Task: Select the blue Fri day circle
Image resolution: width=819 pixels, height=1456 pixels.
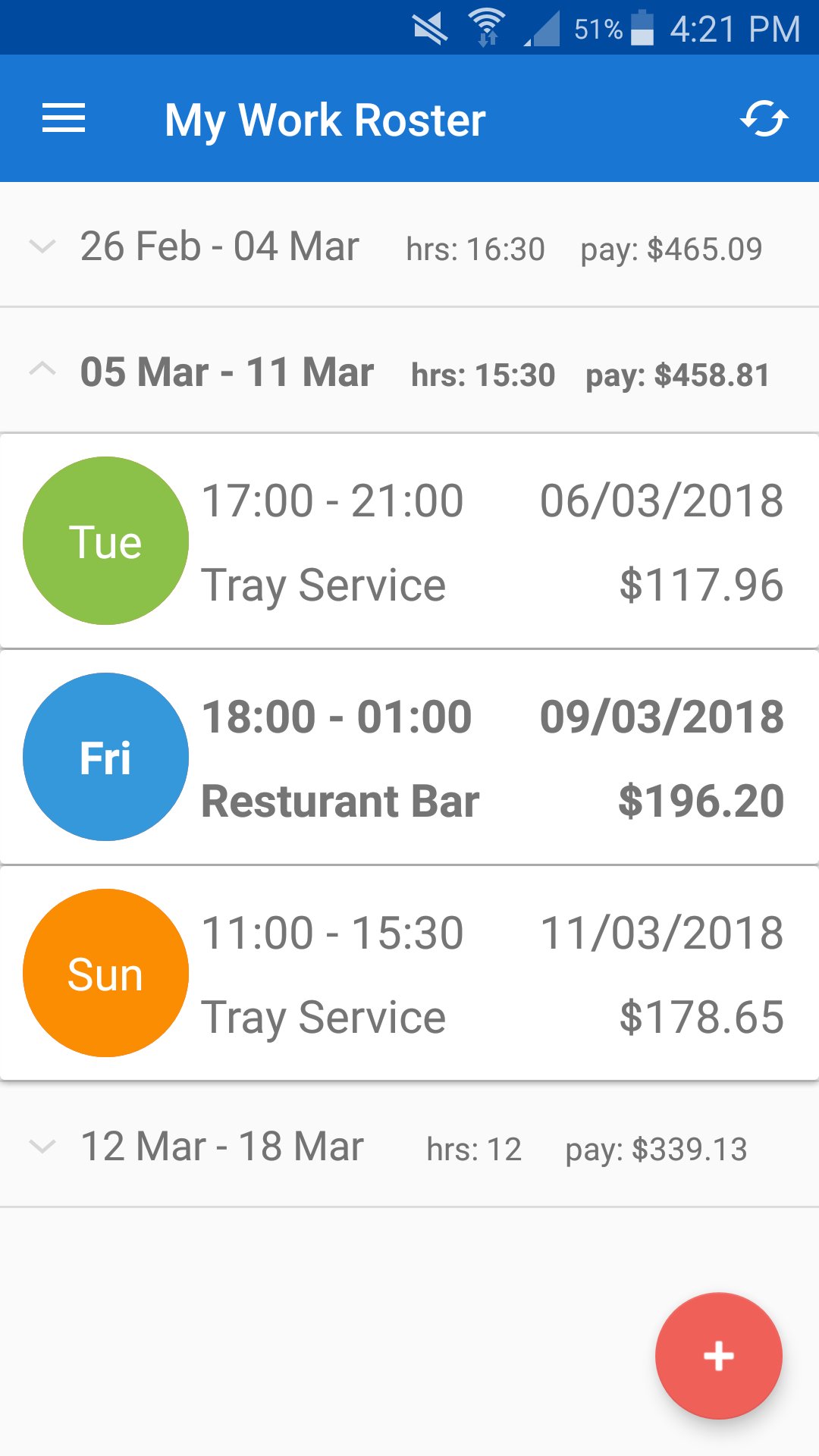Action: pos(105,758)
